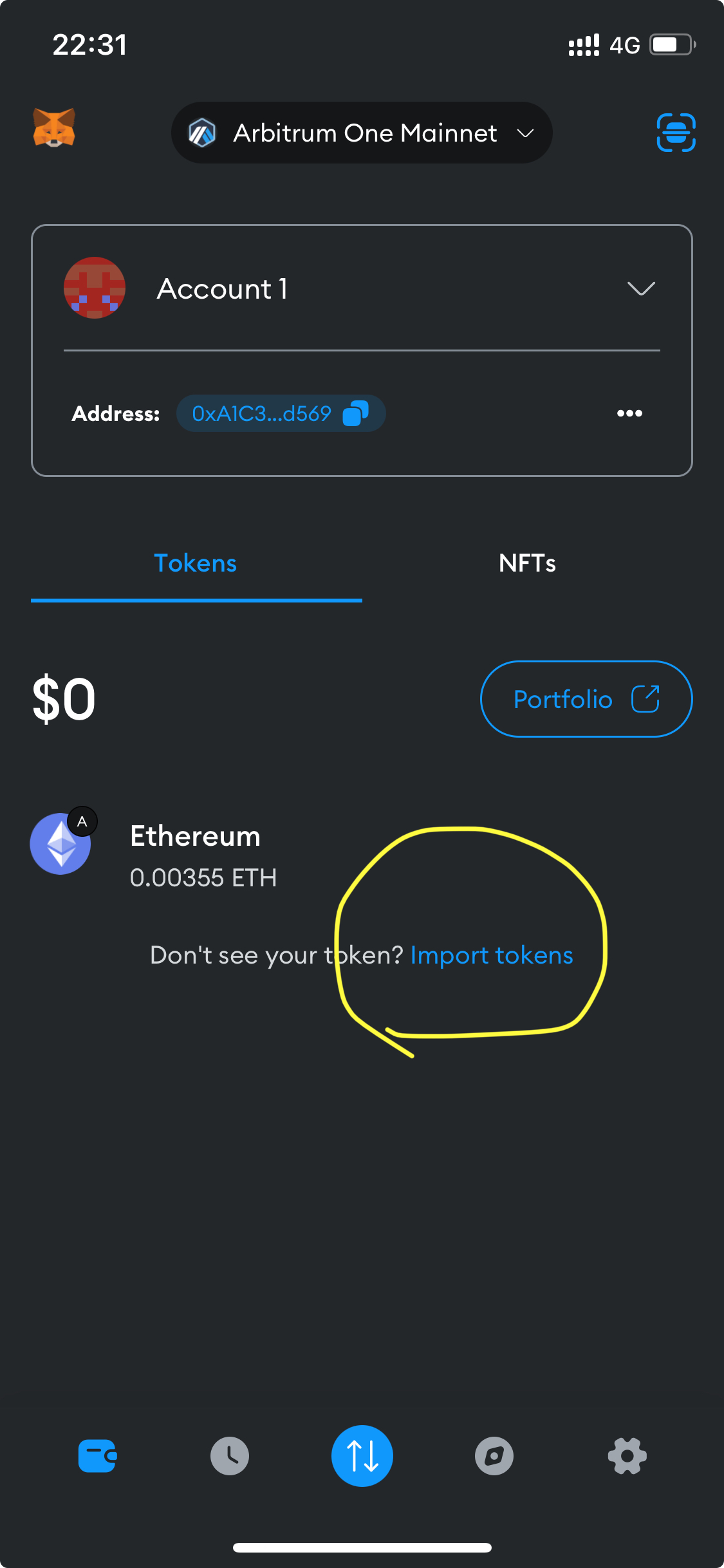Open Portfolio in external view
724x1568 pixels.
tap(586, 699)
